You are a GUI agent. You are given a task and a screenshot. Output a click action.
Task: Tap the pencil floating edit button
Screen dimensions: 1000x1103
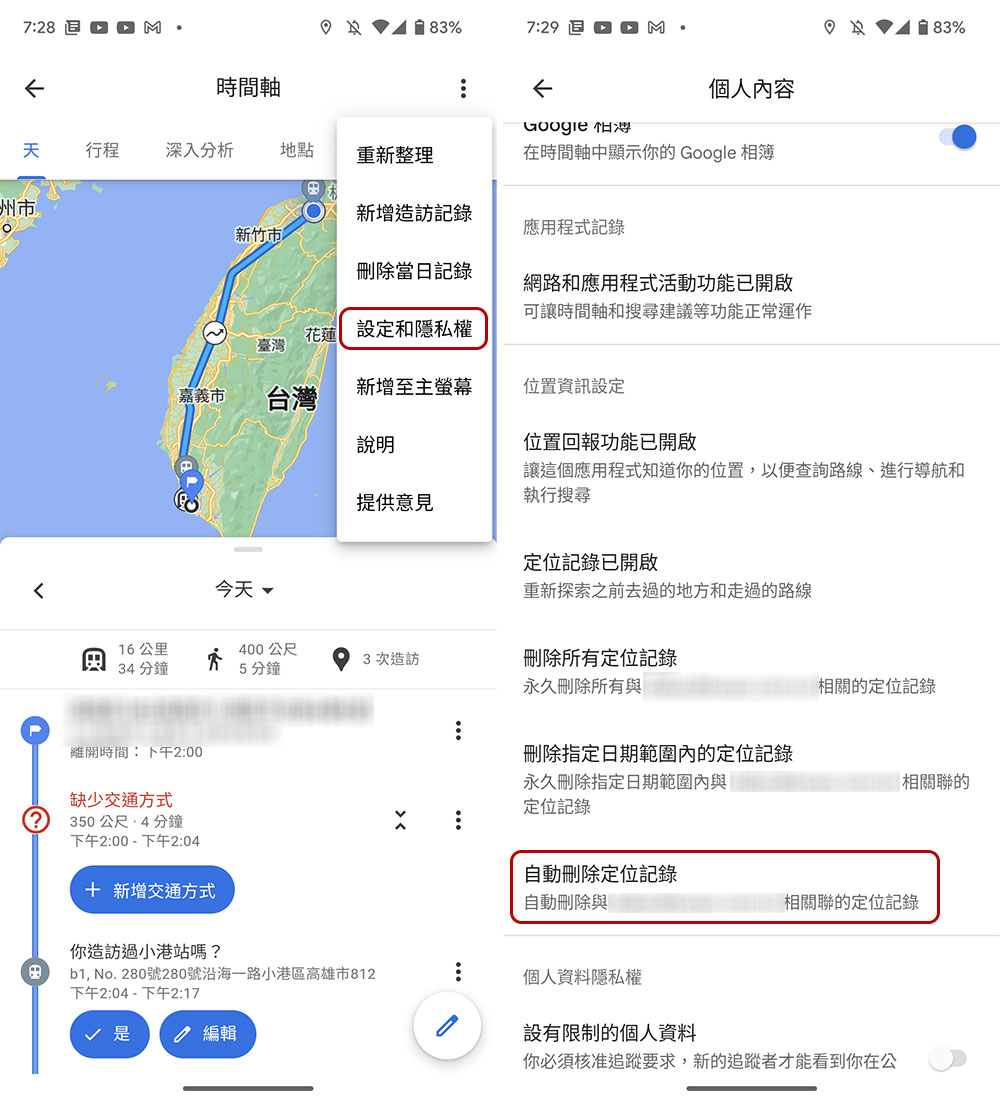point(447,1025)
